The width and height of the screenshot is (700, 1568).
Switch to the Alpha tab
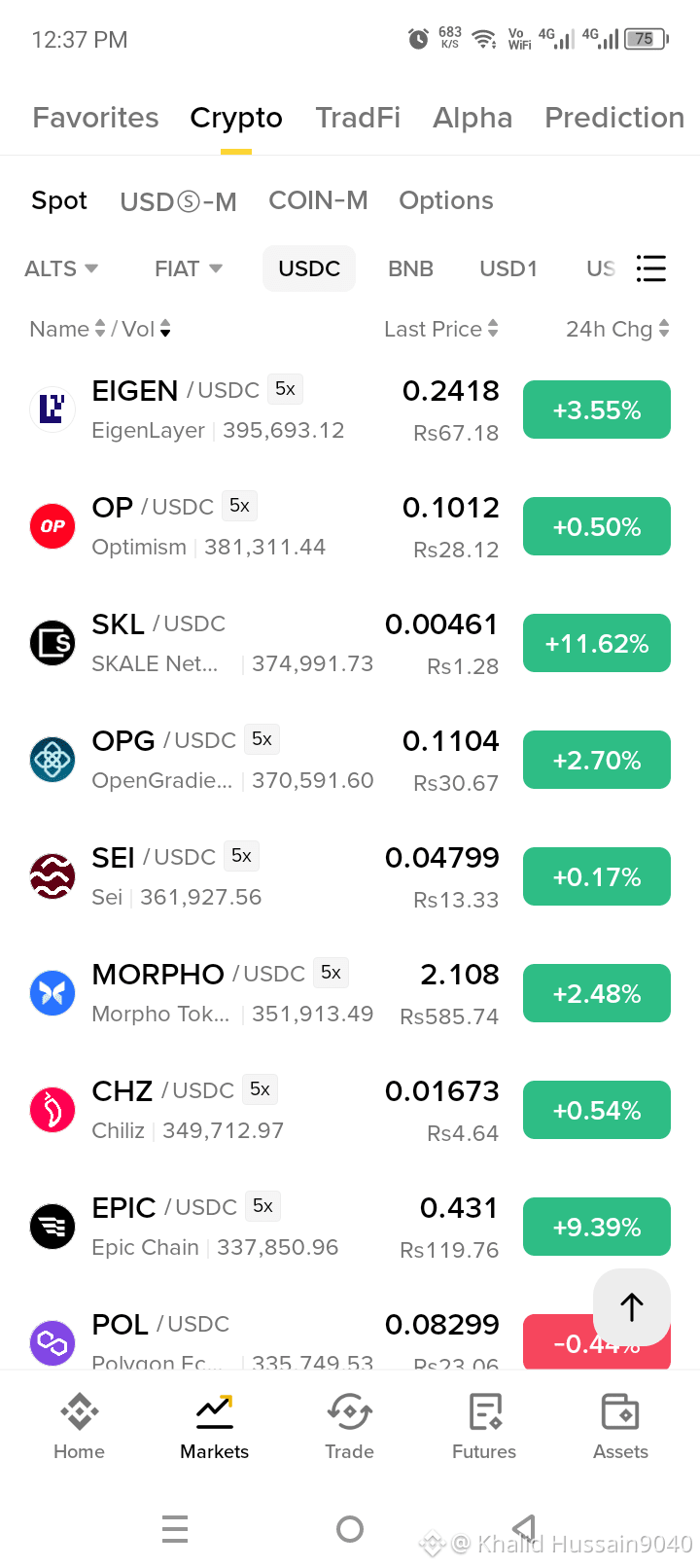(x=472, y=118)
